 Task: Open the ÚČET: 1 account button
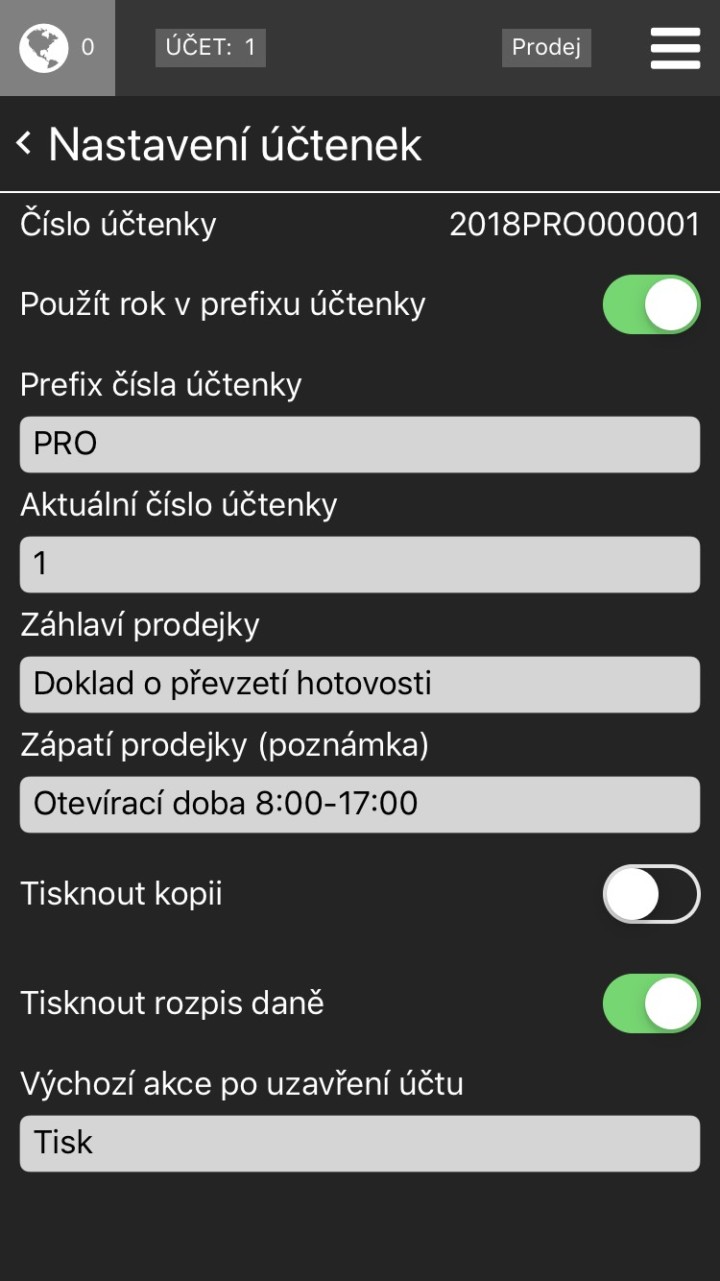(x=210, y=47)
